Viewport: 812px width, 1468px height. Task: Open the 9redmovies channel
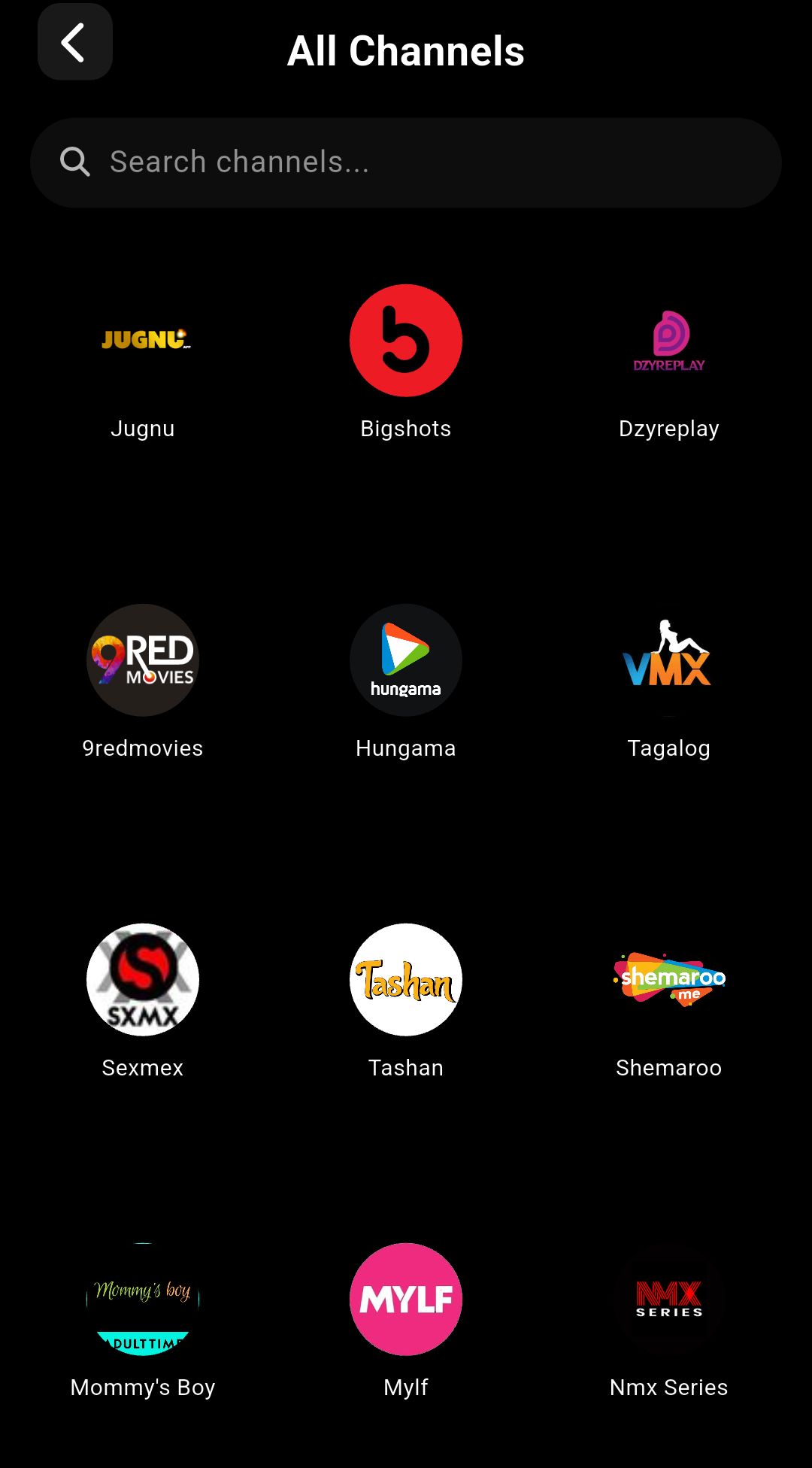coord(143,660)
